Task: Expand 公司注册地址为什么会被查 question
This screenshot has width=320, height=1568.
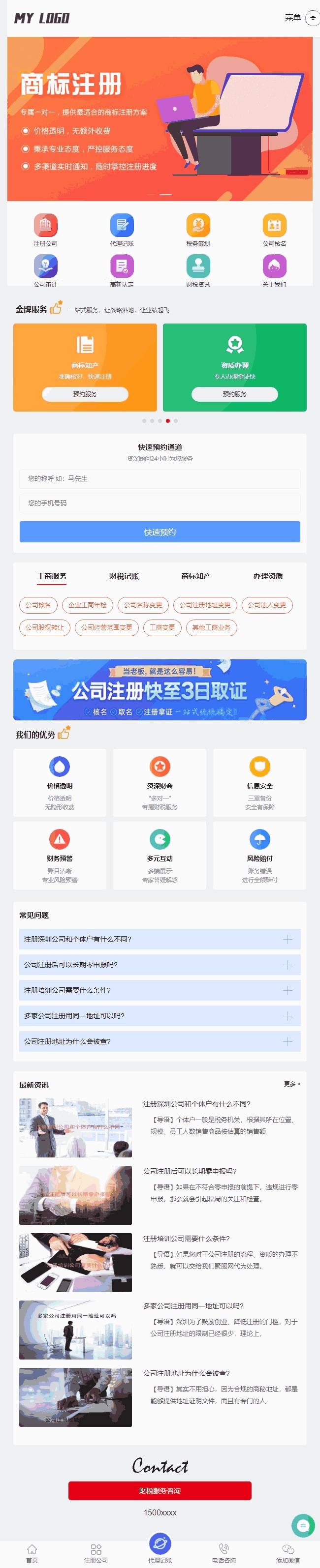Action: point(160,1041)
